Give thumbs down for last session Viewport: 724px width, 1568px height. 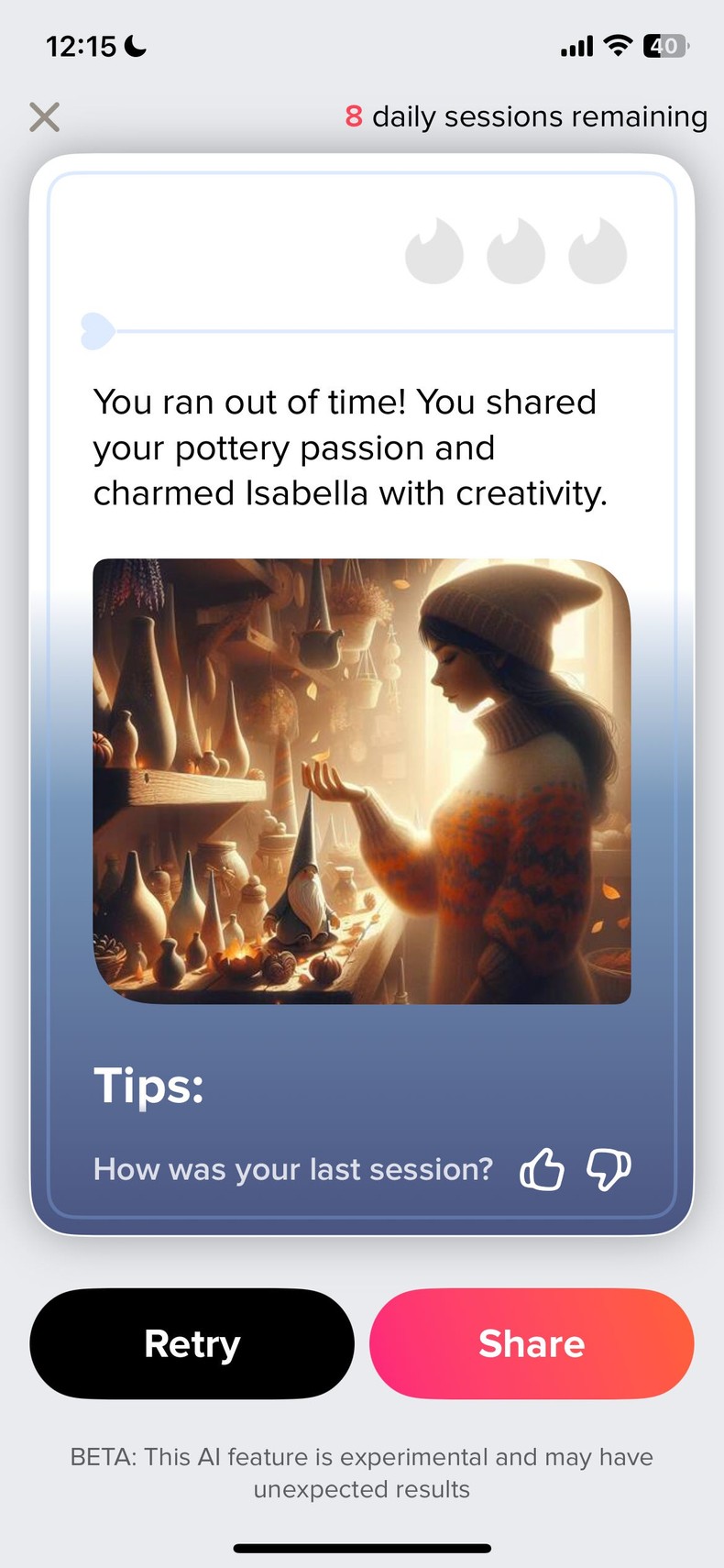tap(609, 1169)
